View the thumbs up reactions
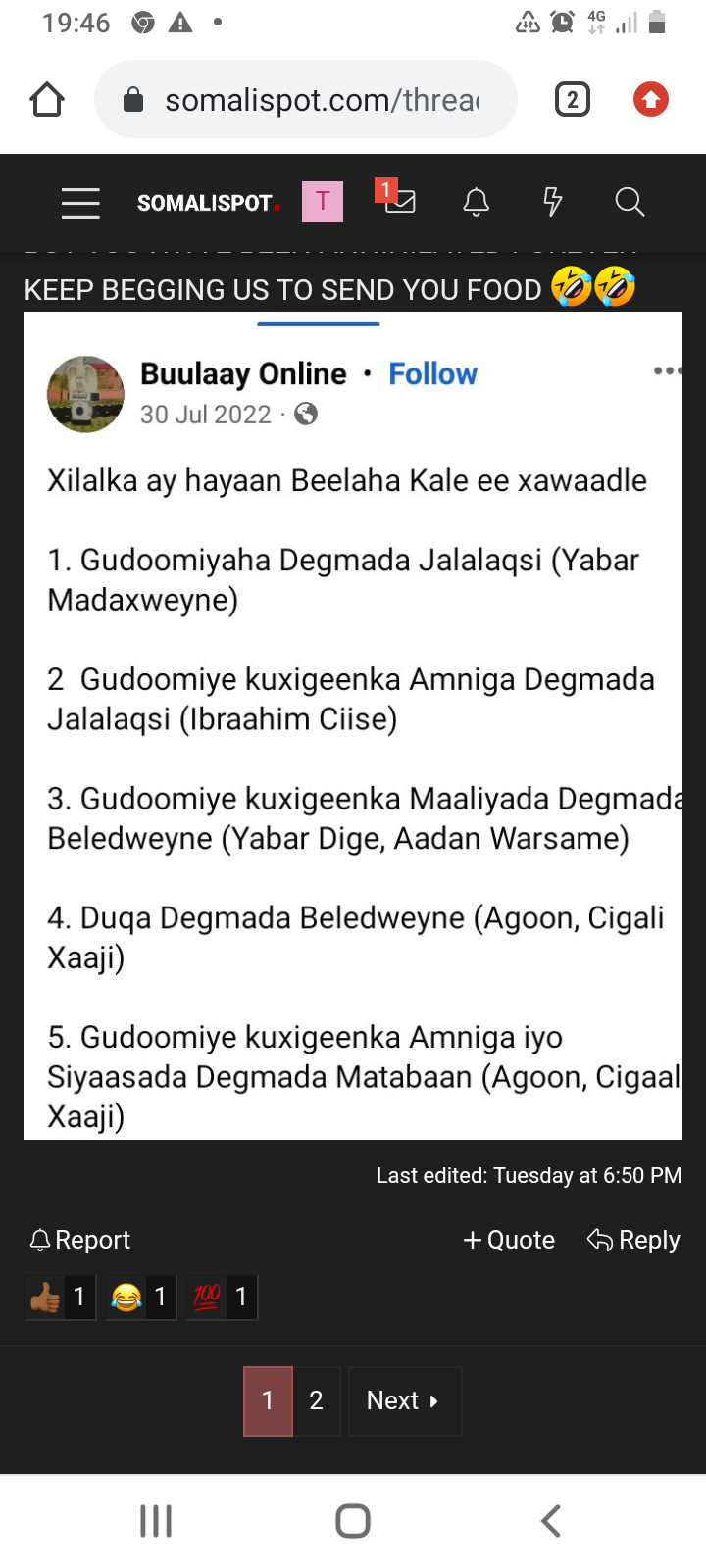The height and width of the screenshot is (1568, 706). tap(60, 1298)
